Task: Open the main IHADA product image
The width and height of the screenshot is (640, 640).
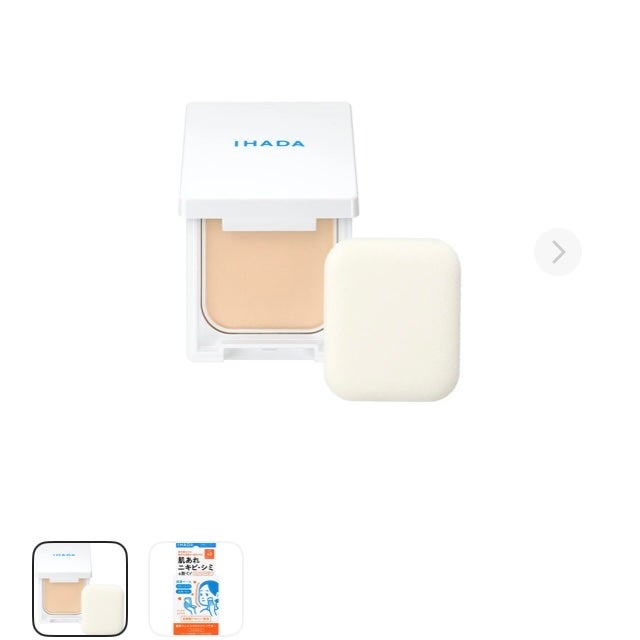Action: [x=320, y=250]
